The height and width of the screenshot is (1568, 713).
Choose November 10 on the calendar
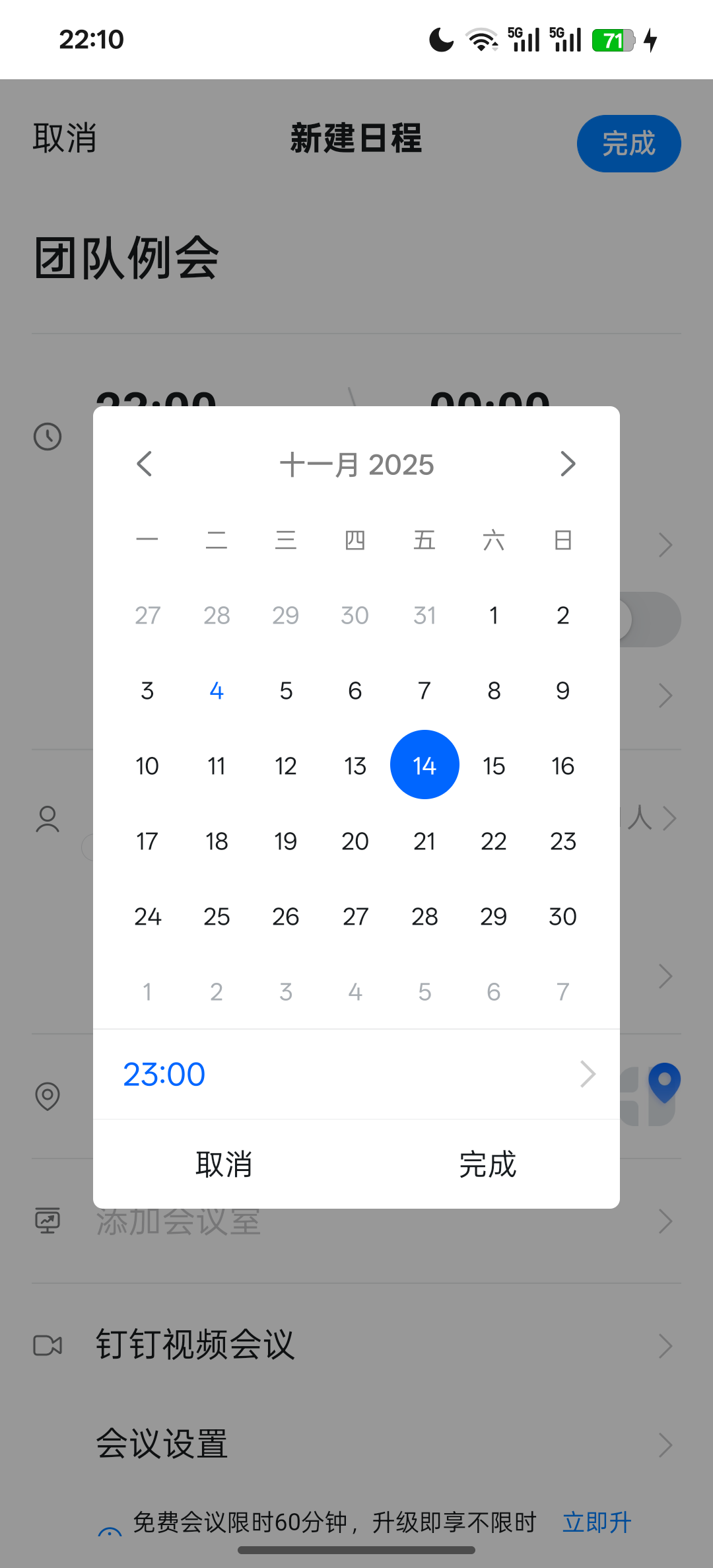pyautogui.click(x=147, y=766)
